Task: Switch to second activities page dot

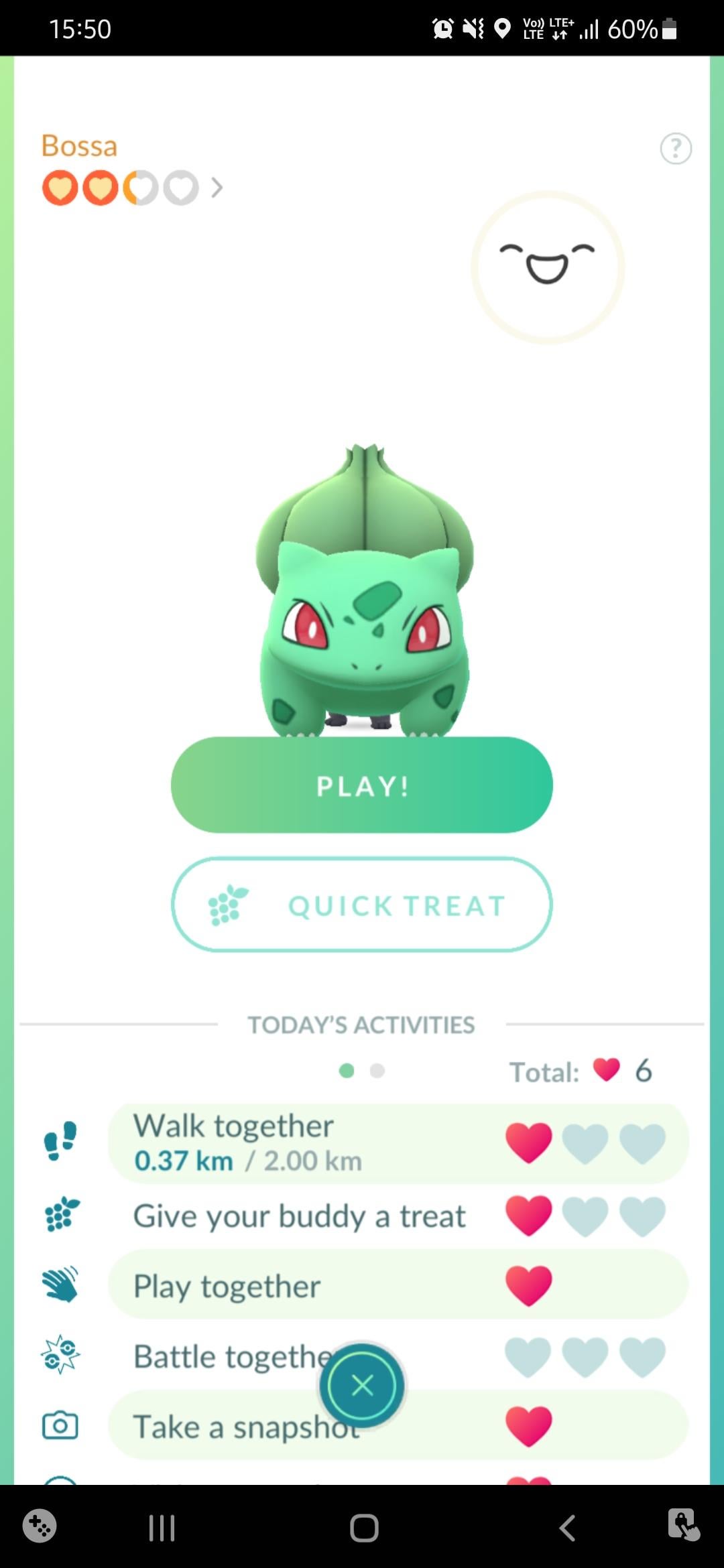Action: click(377, 1071)
